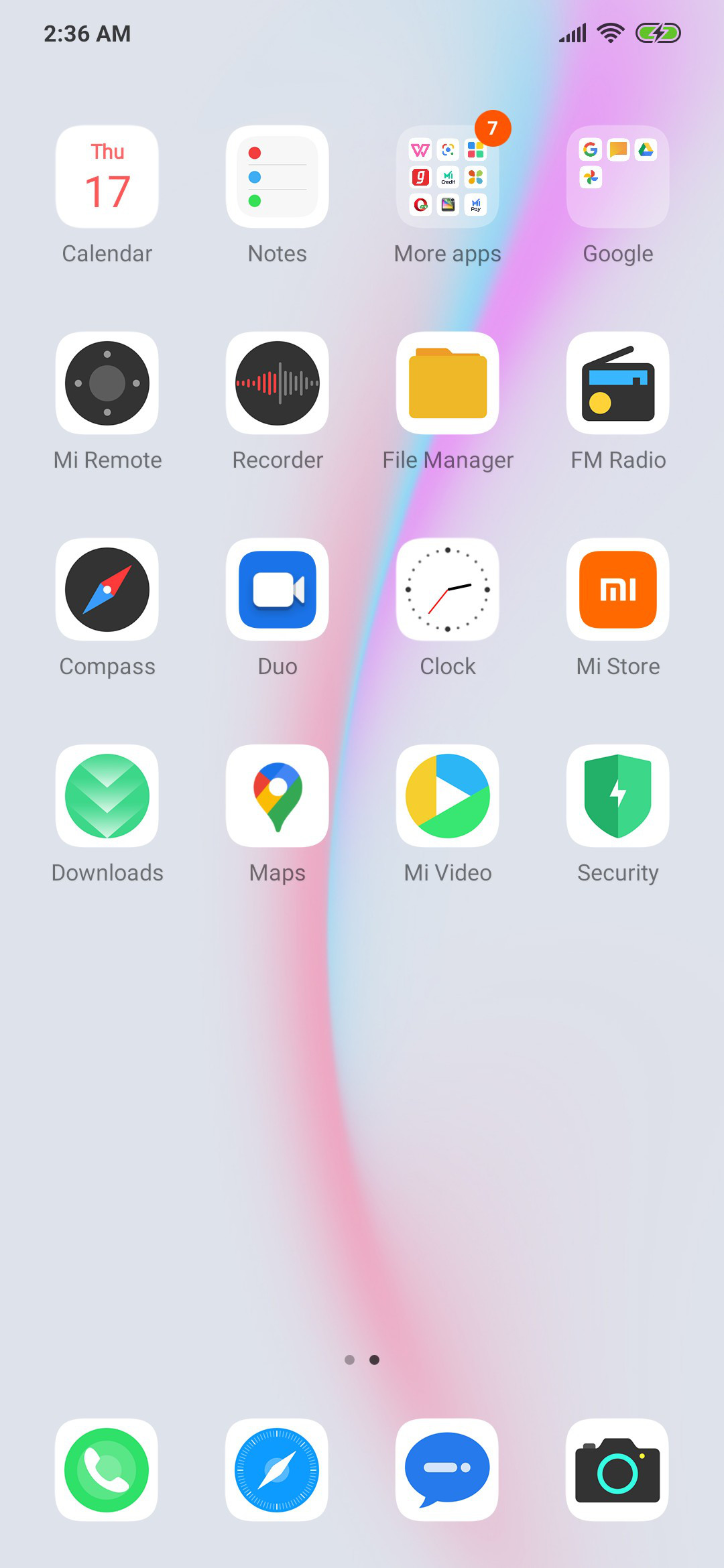Open the Google folder
Viewport: 724px width, 1568px height.
[618, 177]
